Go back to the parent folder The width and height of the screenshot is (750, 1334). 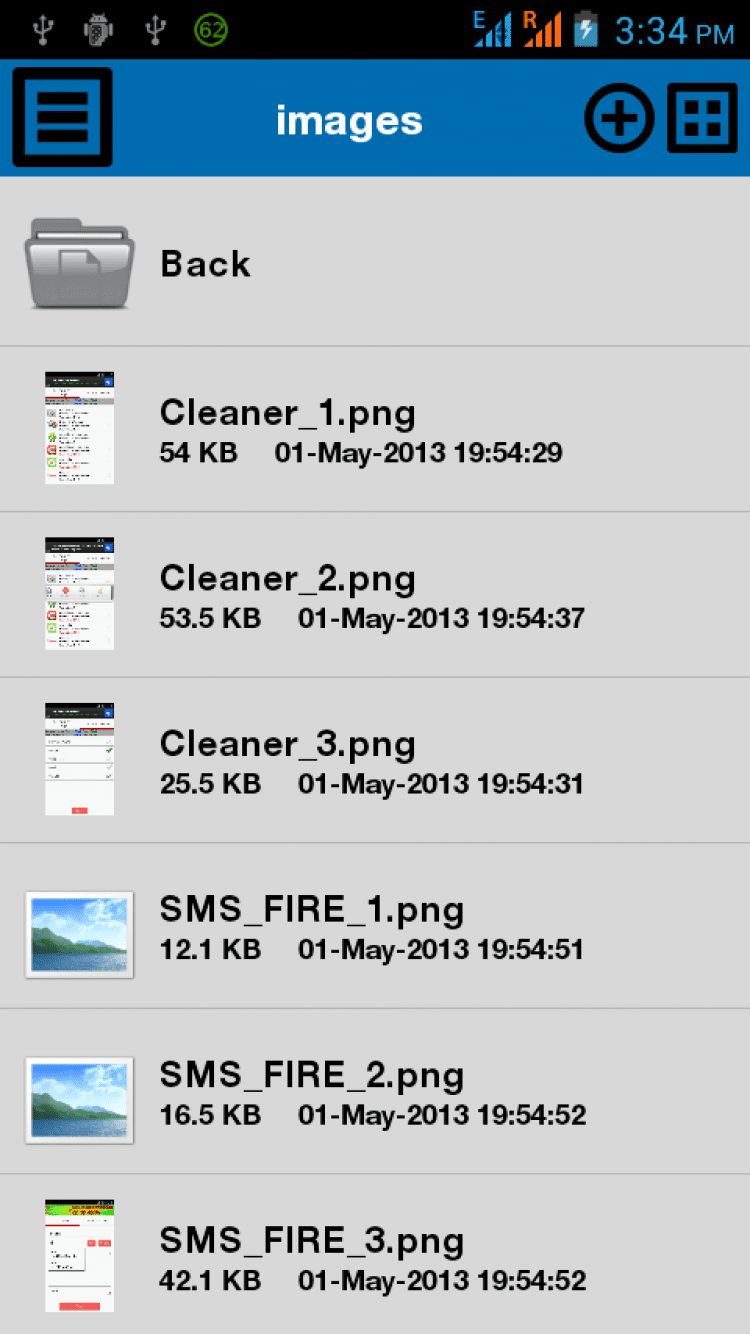(205, 263)
